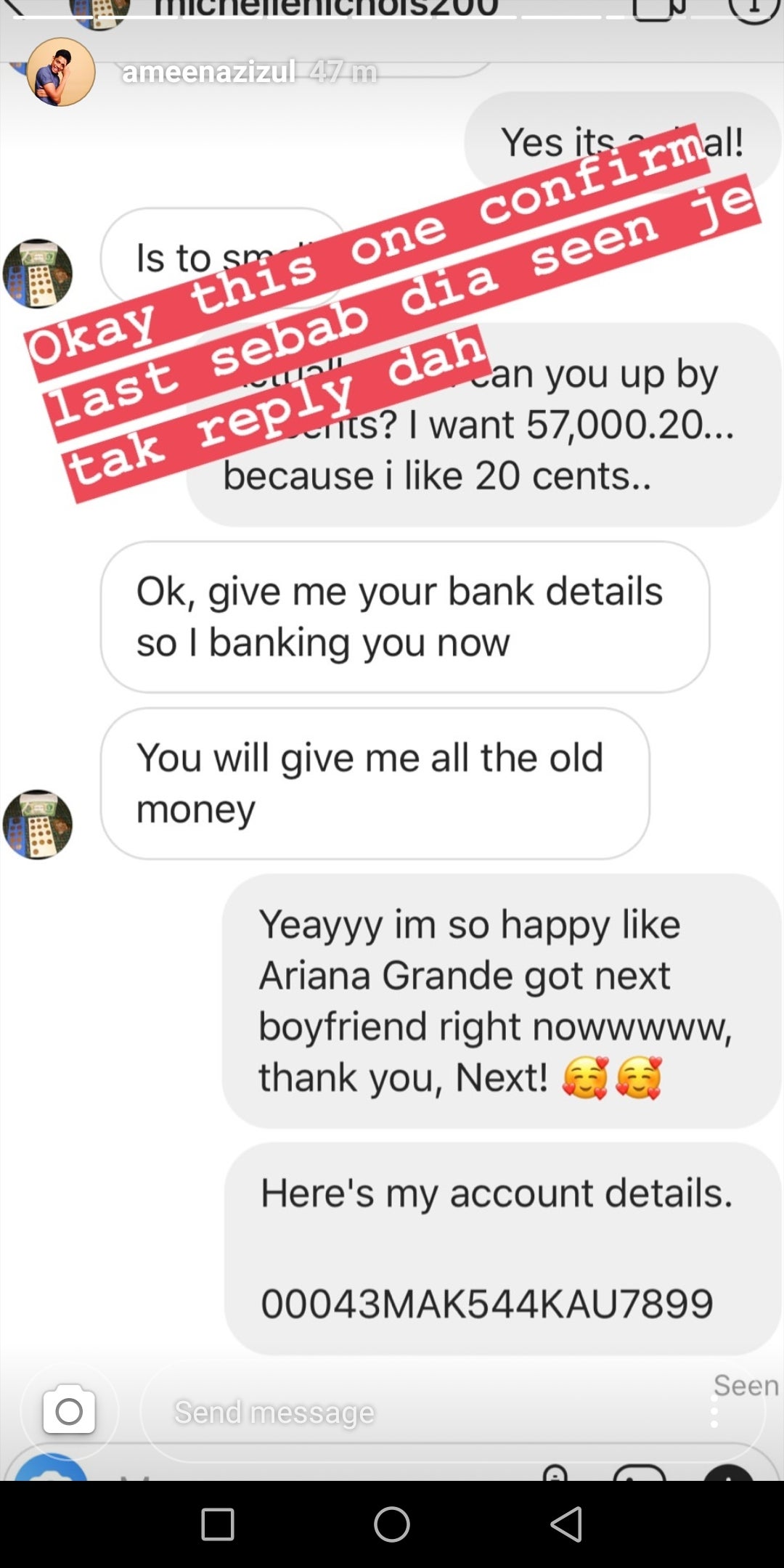Go to the home screen
This screenshot has width=784, height=1568.
(392, 1523)
